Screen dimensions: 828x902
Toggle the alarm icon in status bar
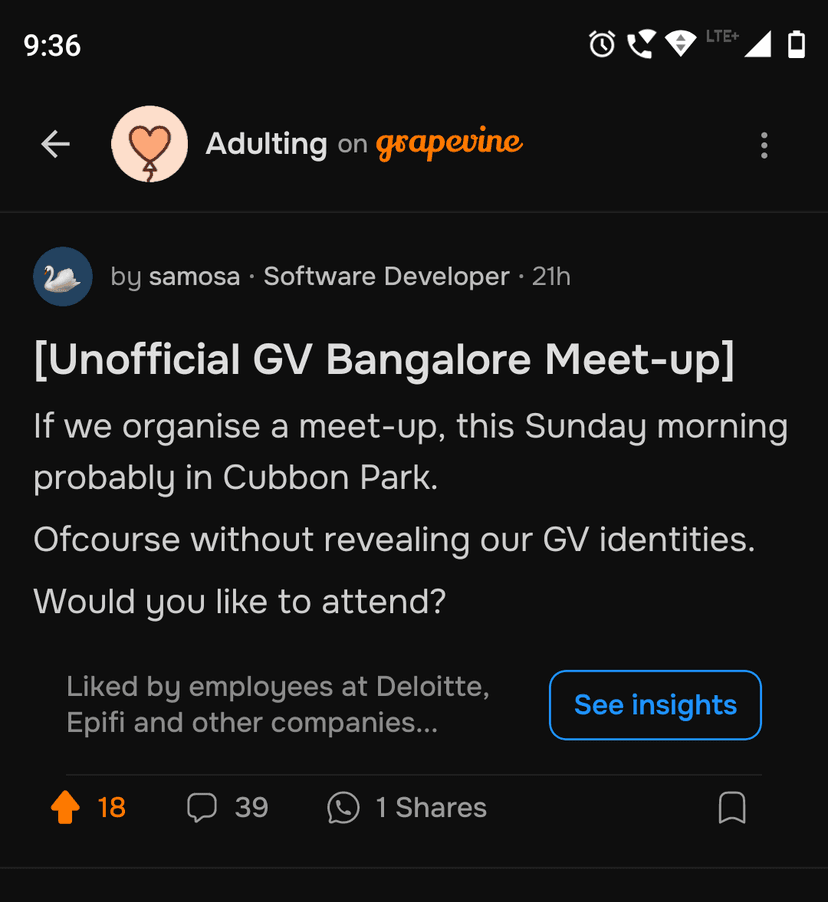point(601,43)
